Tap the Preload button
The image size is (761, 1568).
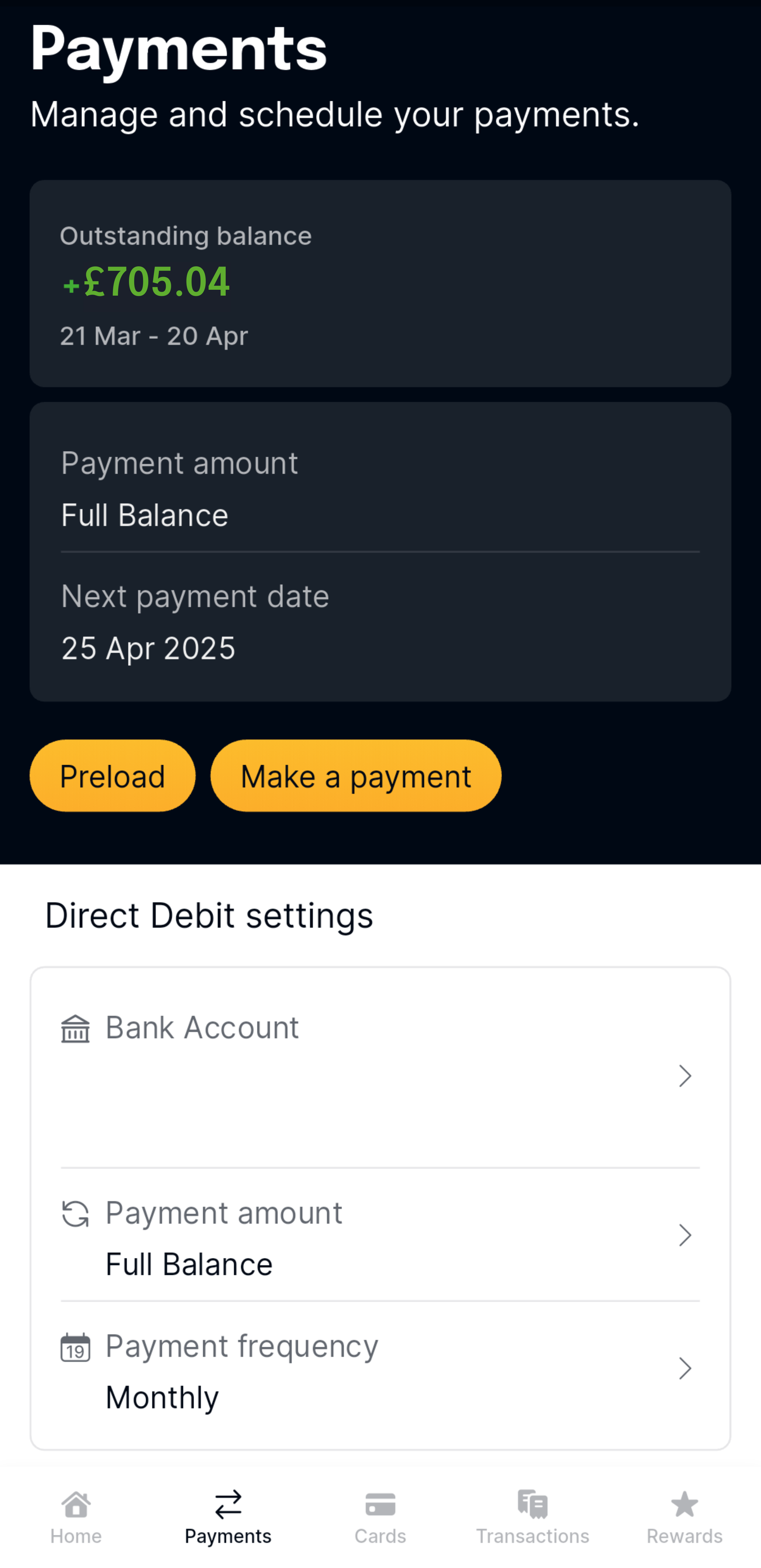pos(113,776)
